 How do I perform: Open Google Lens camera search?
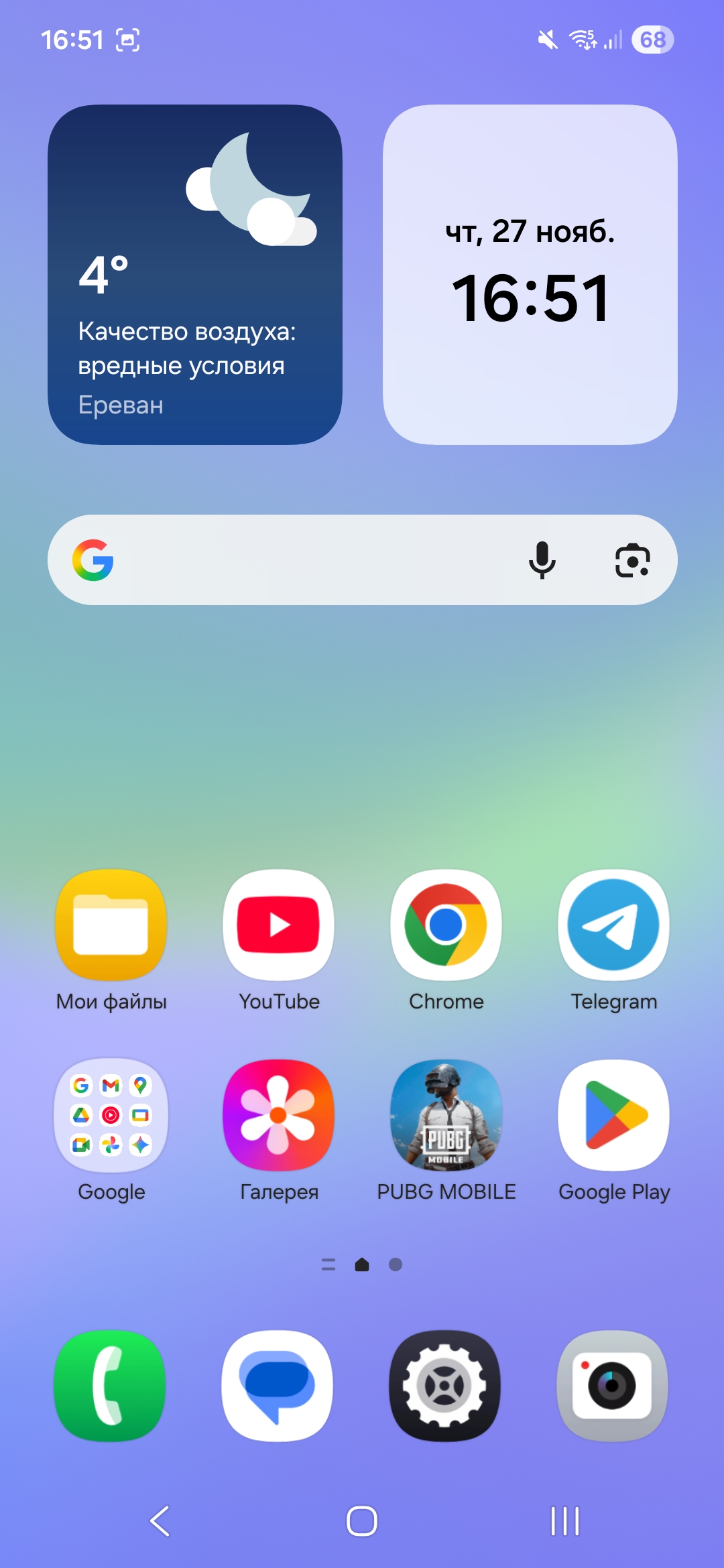tap(632, 560)
